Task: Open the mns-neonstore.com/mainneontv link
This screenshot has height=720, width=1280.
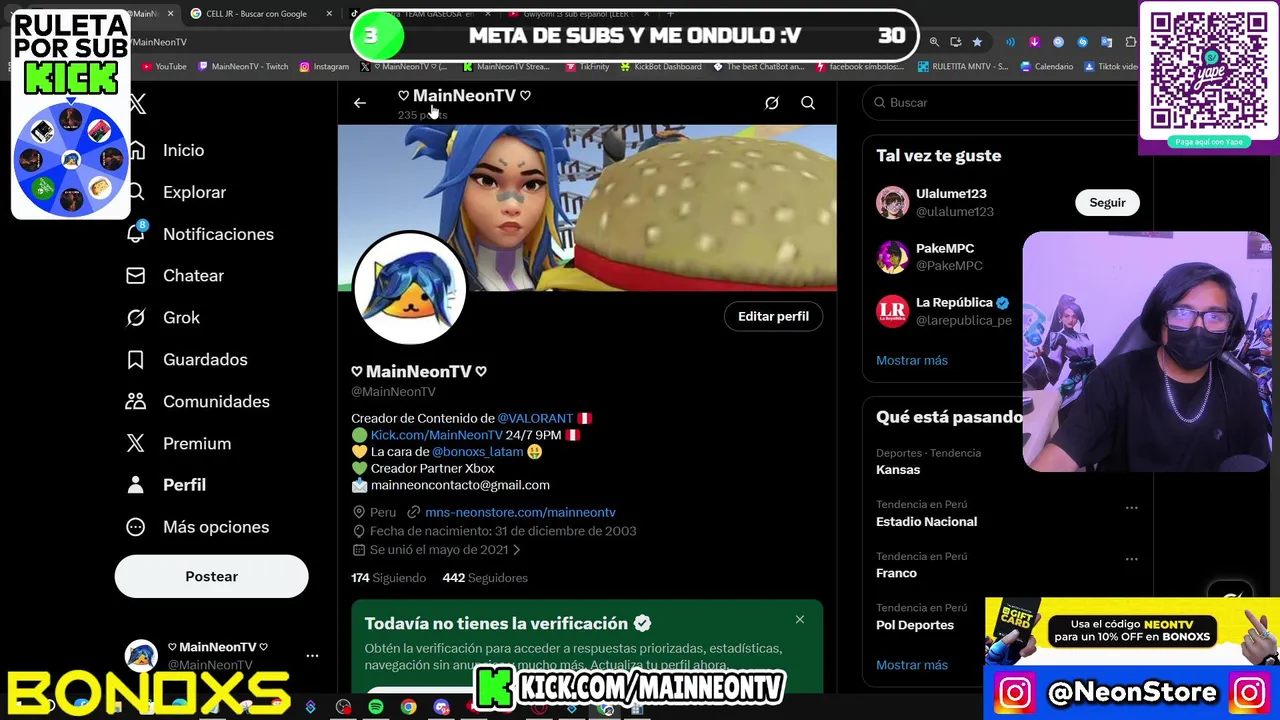Action: (520, 512)
